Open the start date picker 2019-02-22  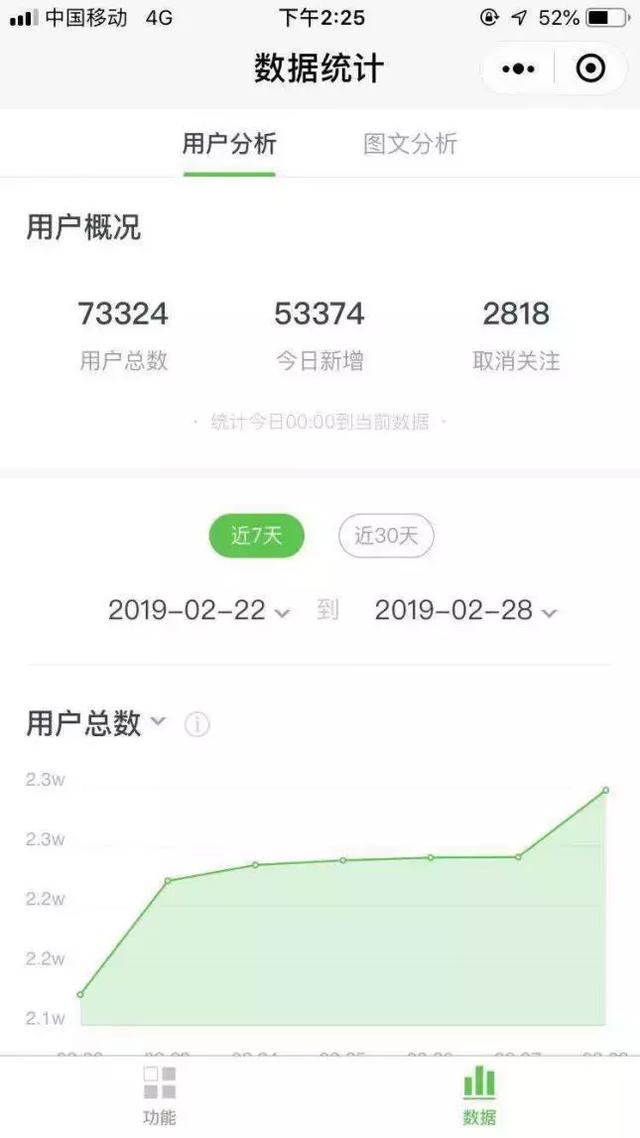198,610
